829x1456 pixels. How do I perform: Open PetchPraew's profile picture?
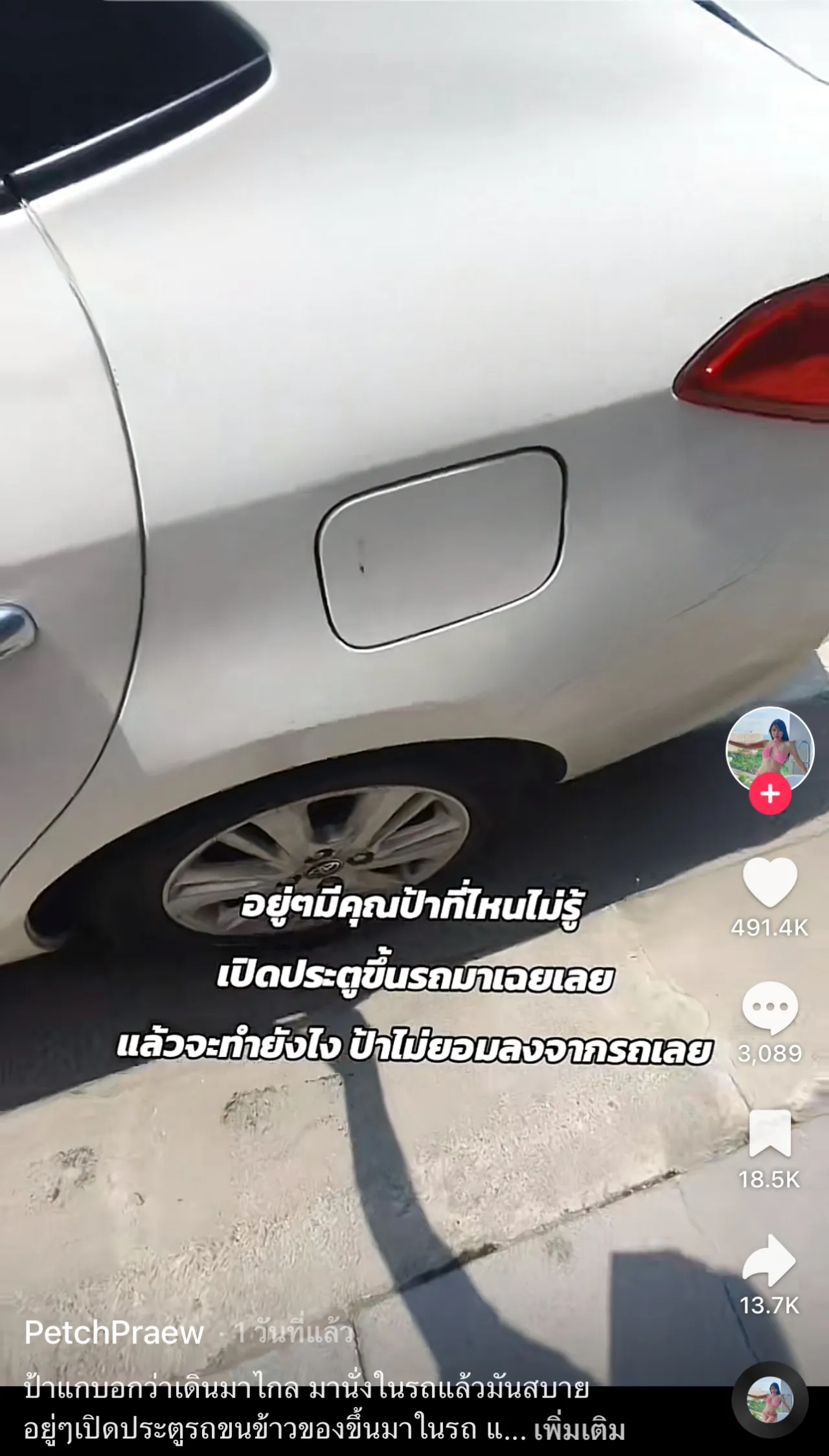point(769,748)
